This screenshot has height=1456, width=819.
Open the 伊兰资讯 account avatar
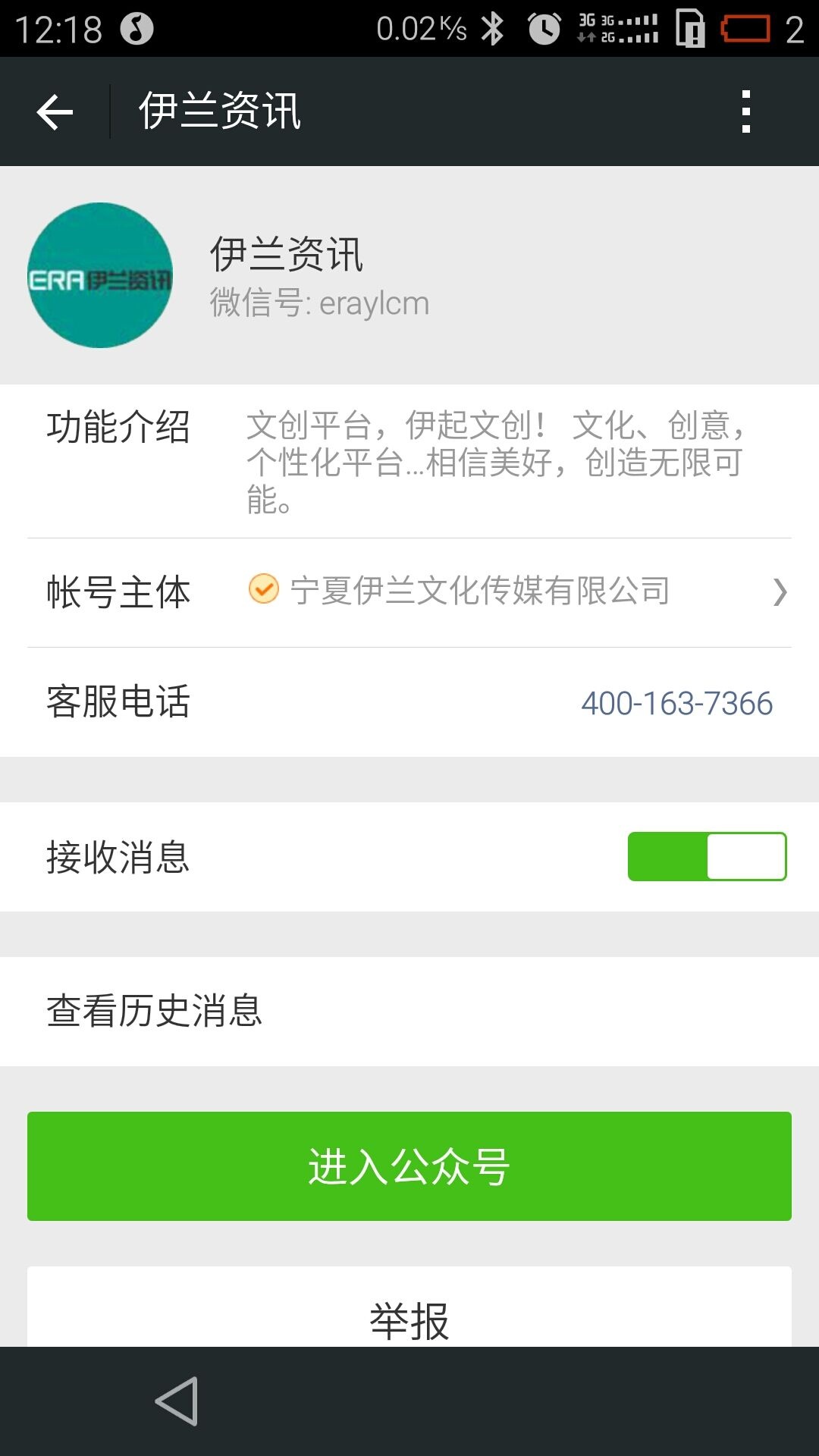(100, 275)
